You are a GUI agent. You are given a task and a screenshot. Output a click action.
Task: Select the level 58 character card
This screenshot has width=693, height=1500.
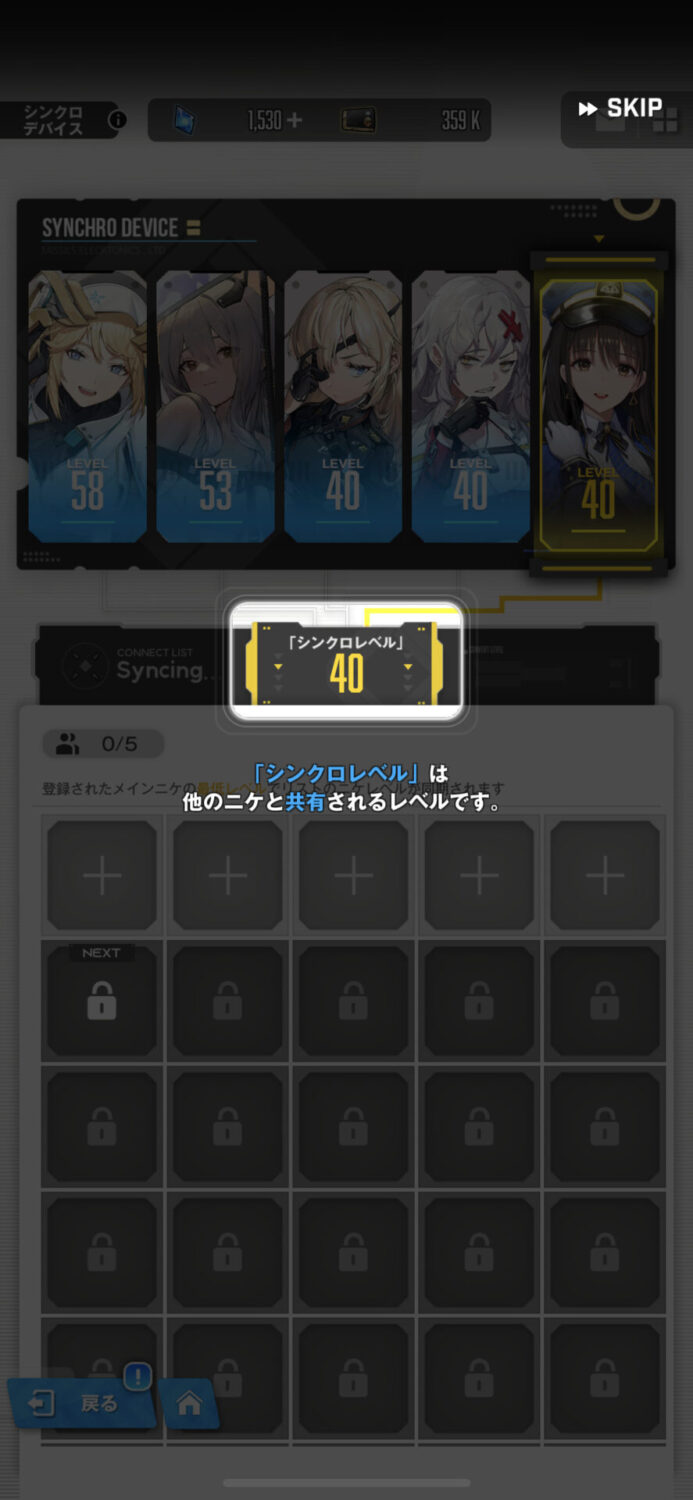[88, 406]
